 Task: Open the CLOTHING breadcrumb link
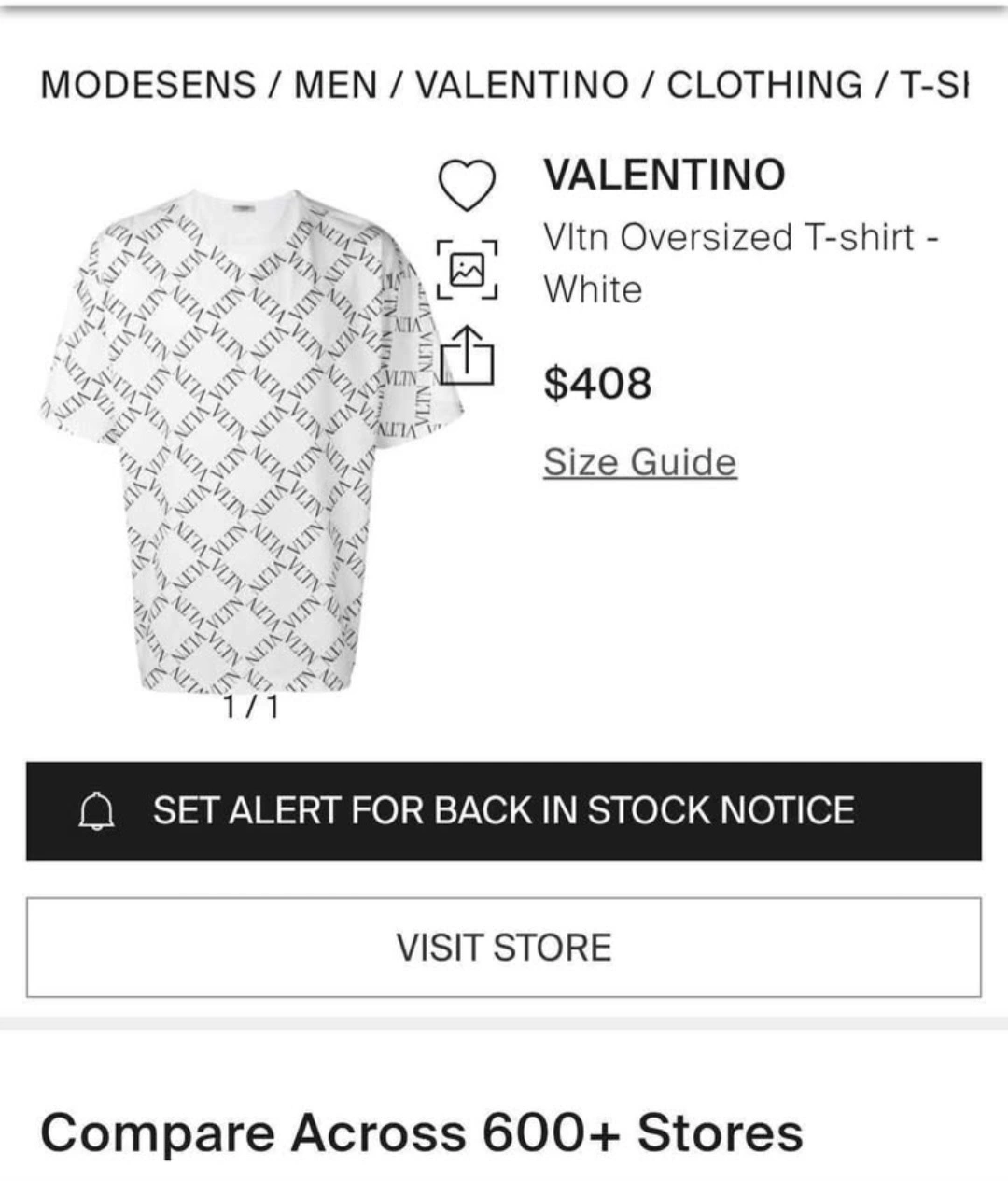click(x=764, y=85)
